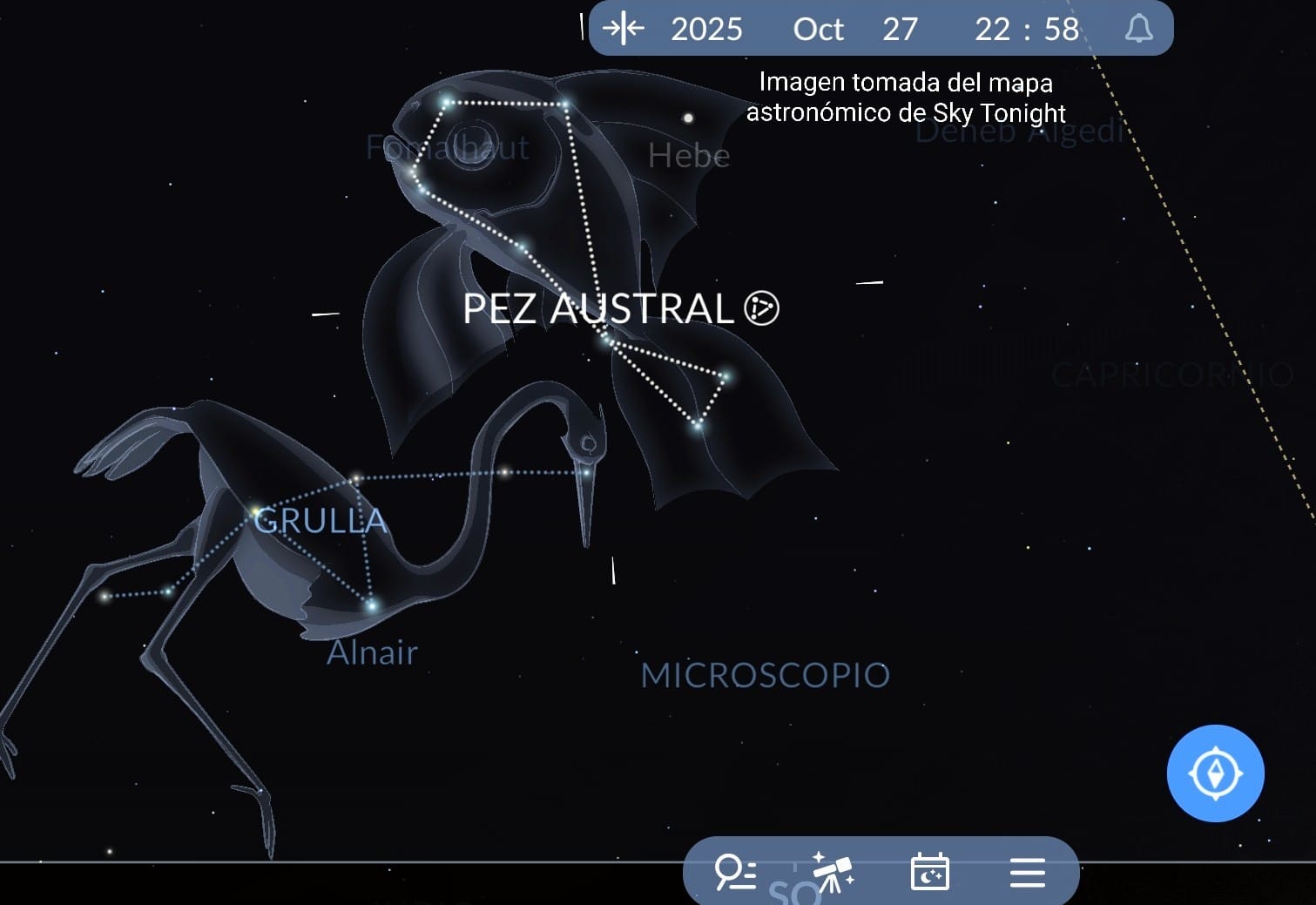
Task: Select the year 2025 in time bar
Action: point(706,30)
